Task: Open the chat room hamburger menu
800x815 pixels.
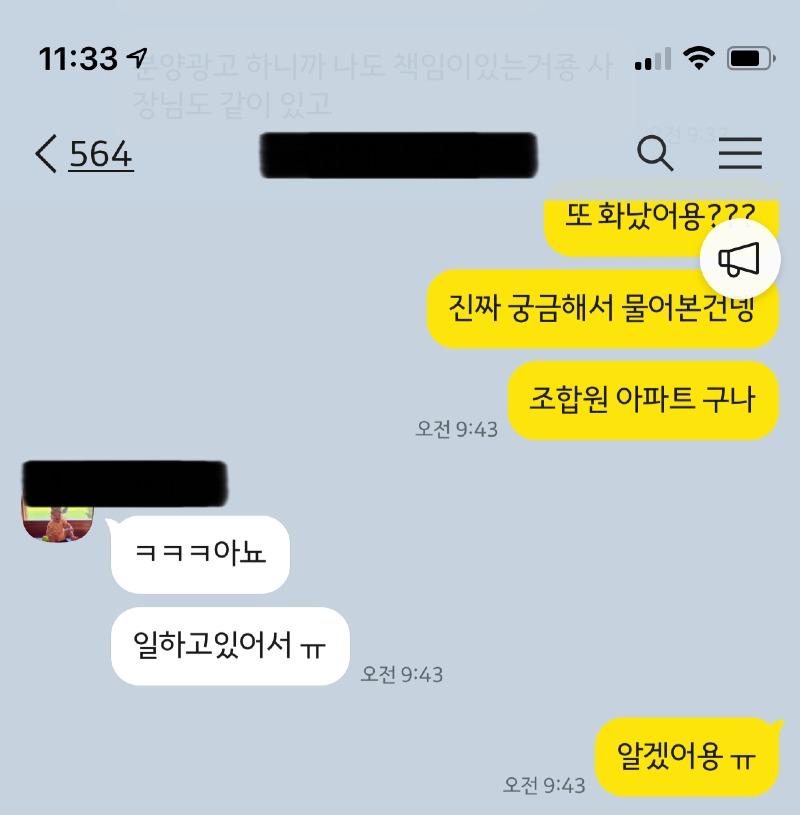Action: (x=740, y=154)
